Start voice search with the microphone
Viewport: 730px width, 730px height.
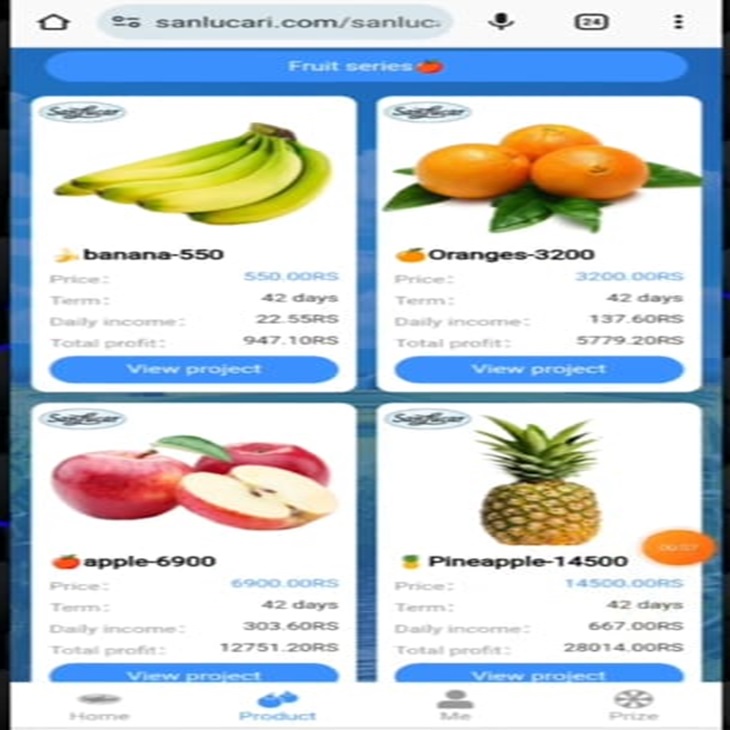(500, 21)
